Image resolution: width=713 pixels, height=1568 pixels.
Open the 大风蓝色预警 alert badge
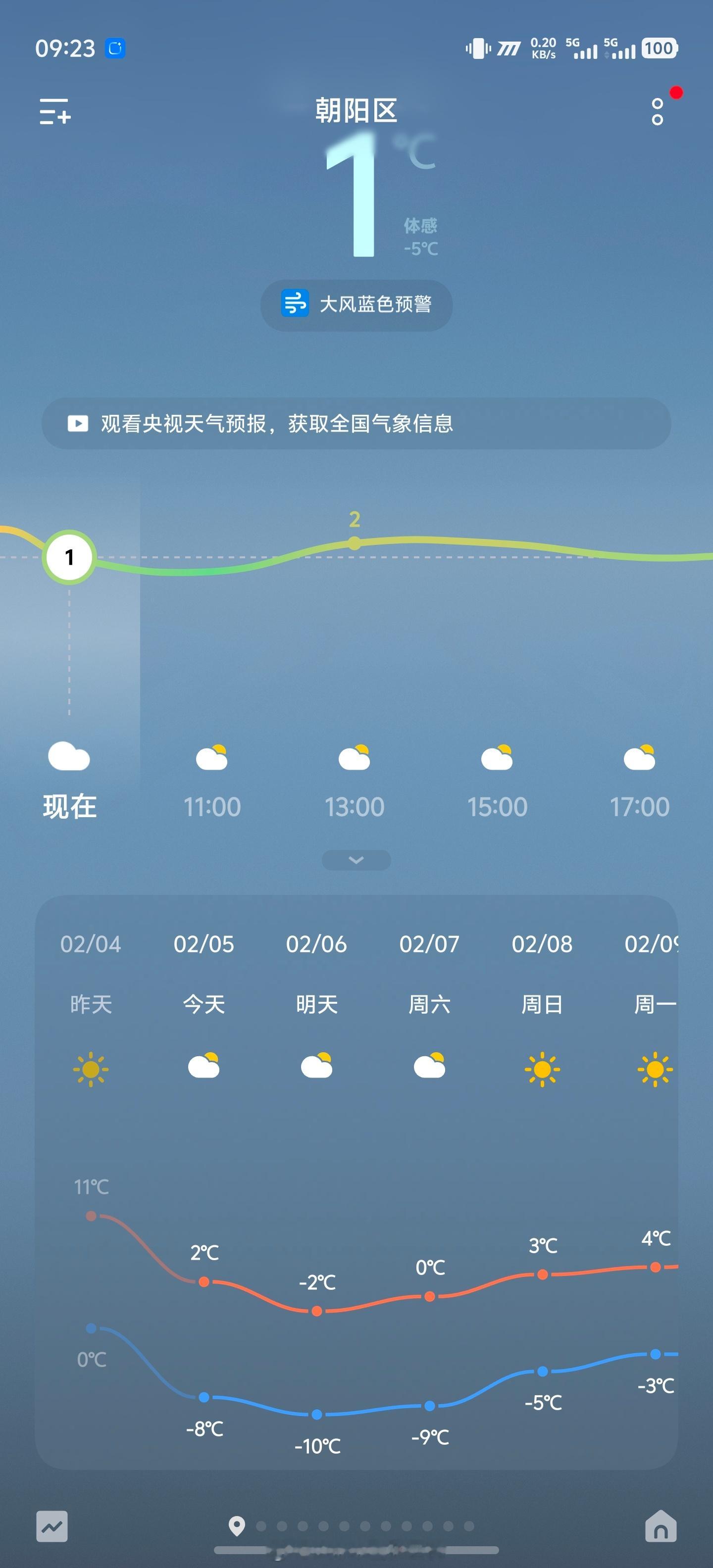356,305
